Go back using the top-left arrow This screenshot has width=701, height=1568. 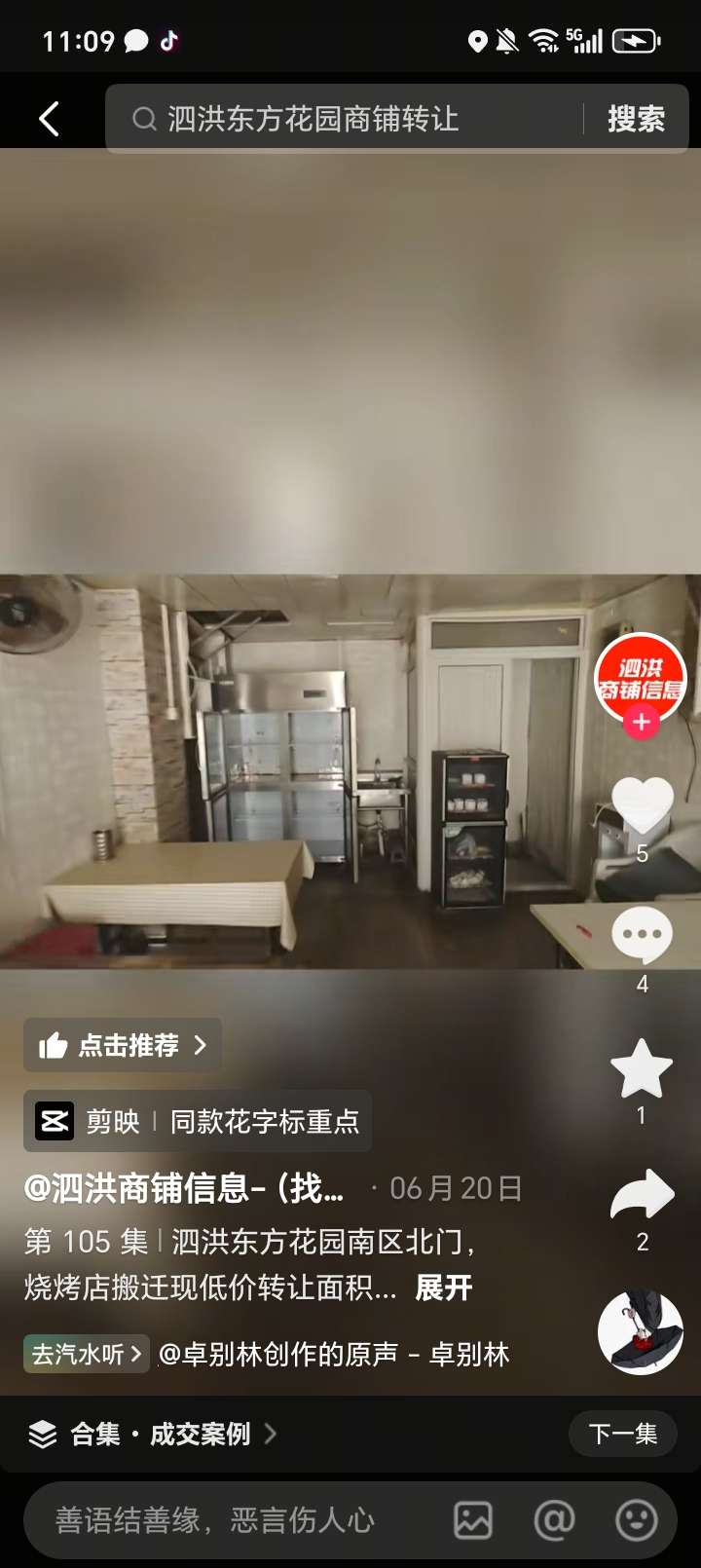49,119
